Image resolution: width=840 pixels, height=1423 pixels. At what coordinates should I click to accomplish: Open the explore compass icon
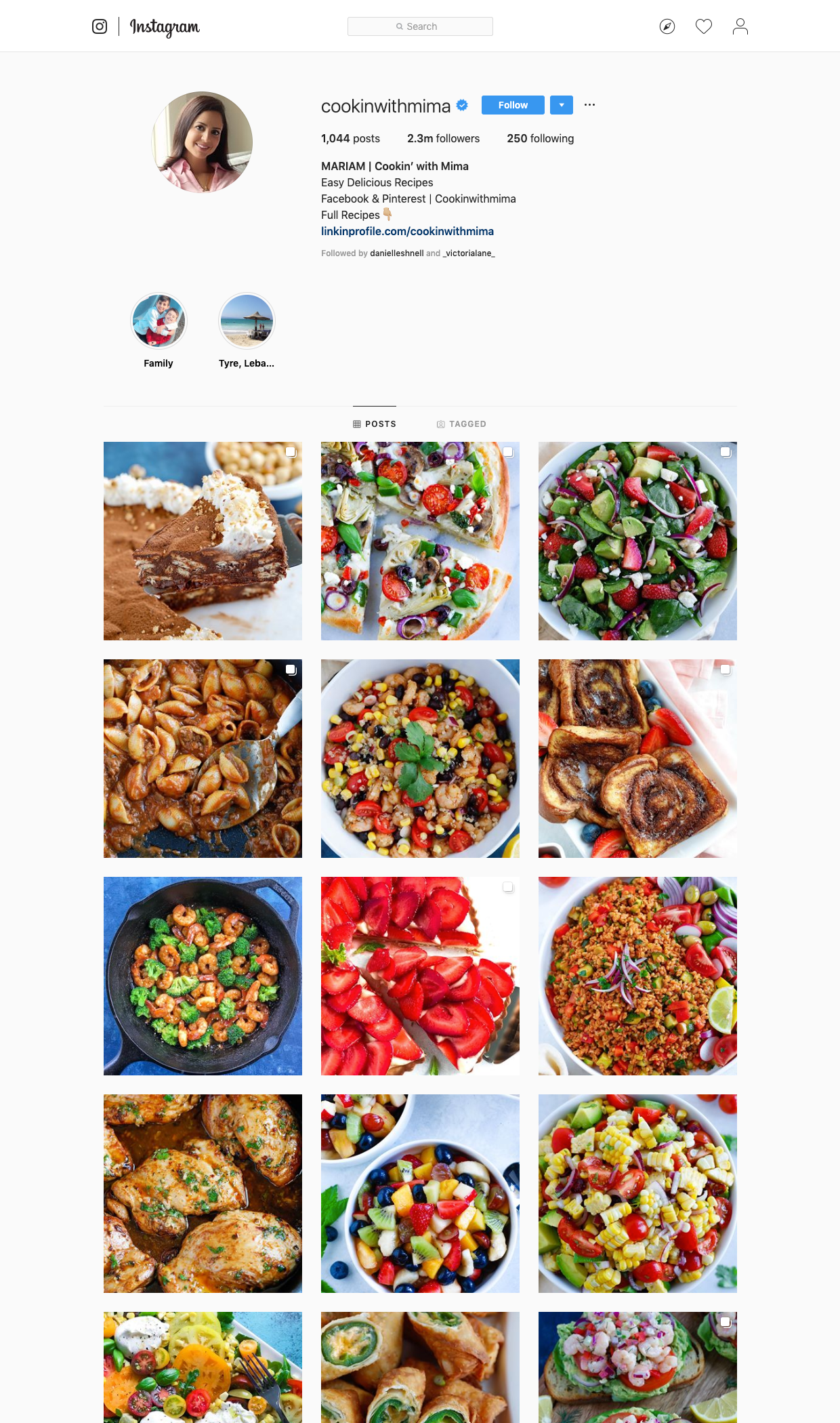coord(667,26)
